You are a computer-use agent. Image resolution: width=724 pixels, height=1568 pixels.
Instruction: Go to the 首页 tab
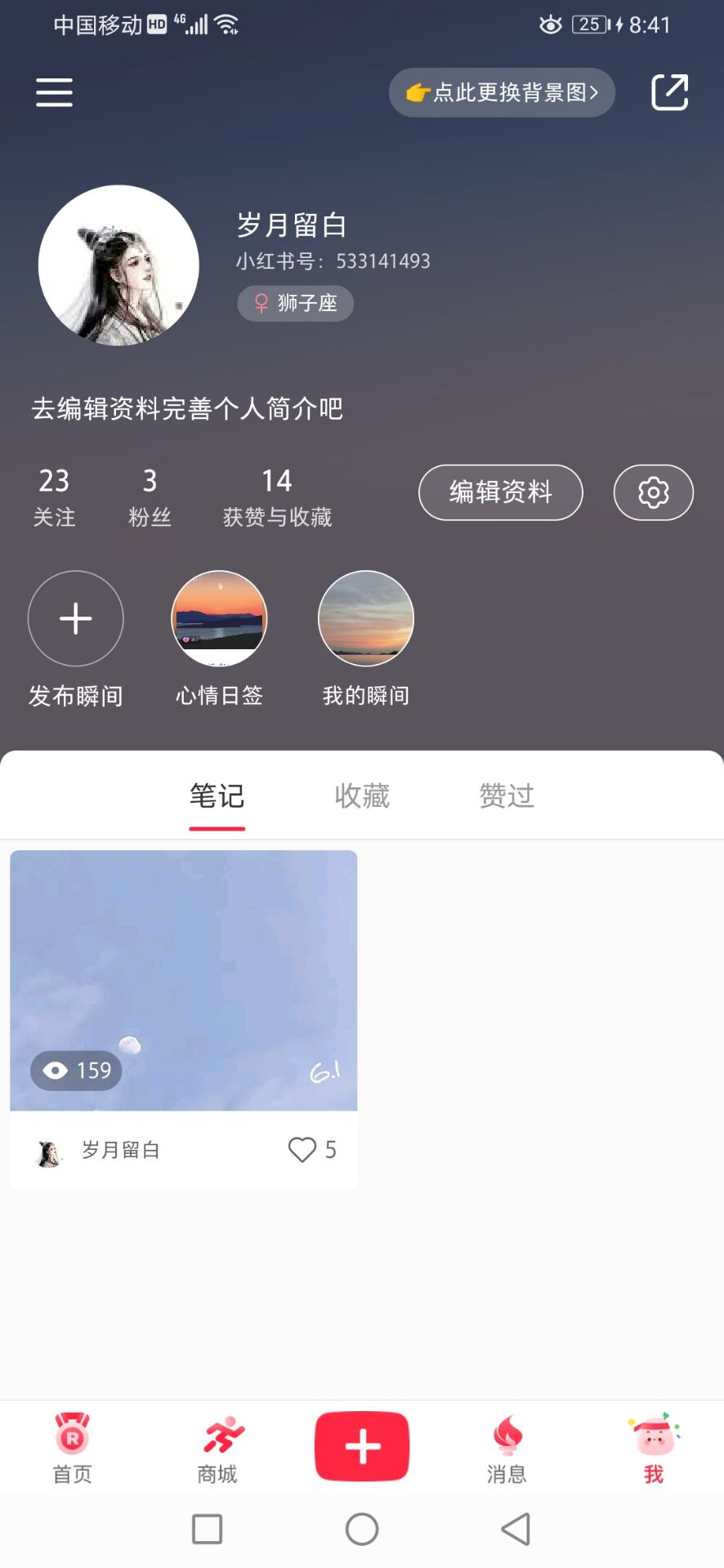pyautogui.click(x=73, y=1449)
